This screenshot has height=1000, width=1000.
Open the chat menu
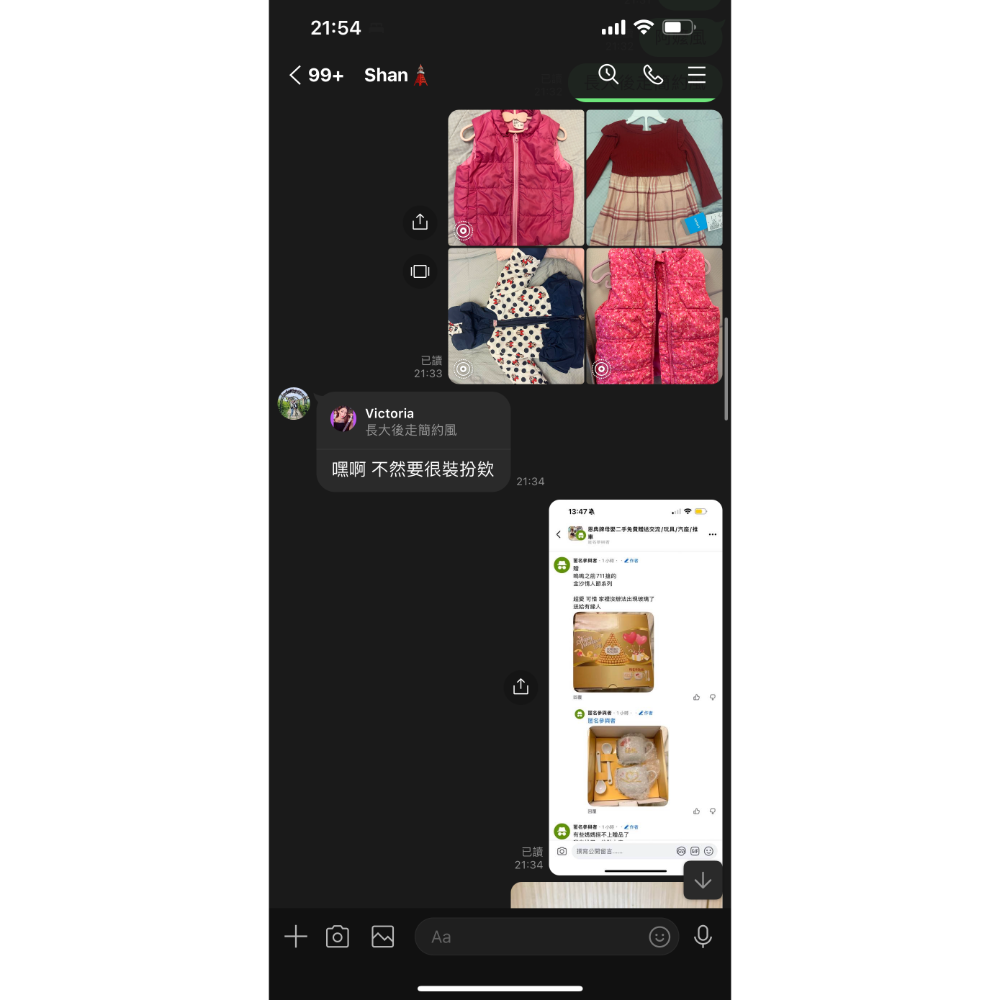(697, 75)
